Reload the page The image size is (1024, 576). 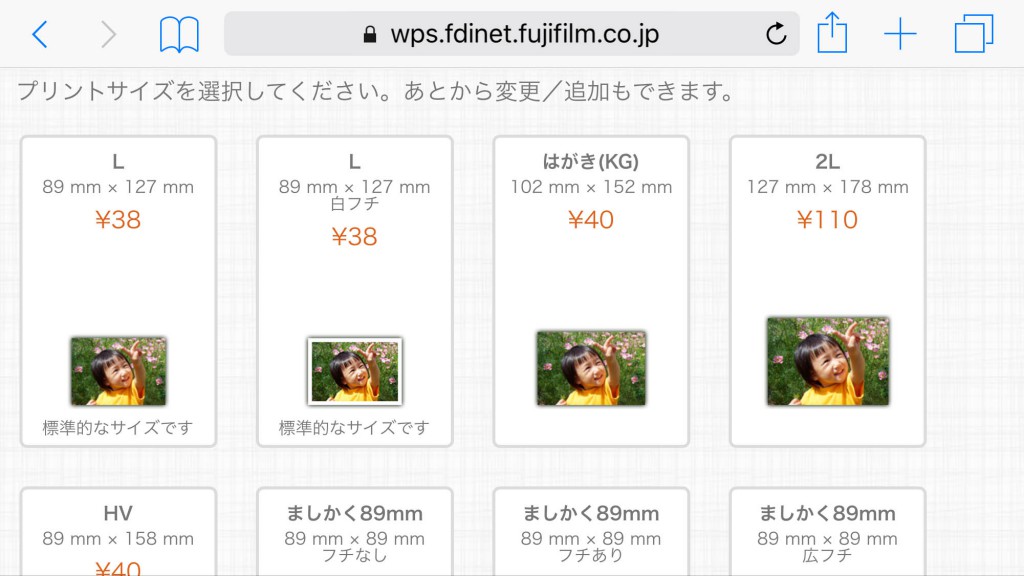pyautogui.click(x=776, y=35)
